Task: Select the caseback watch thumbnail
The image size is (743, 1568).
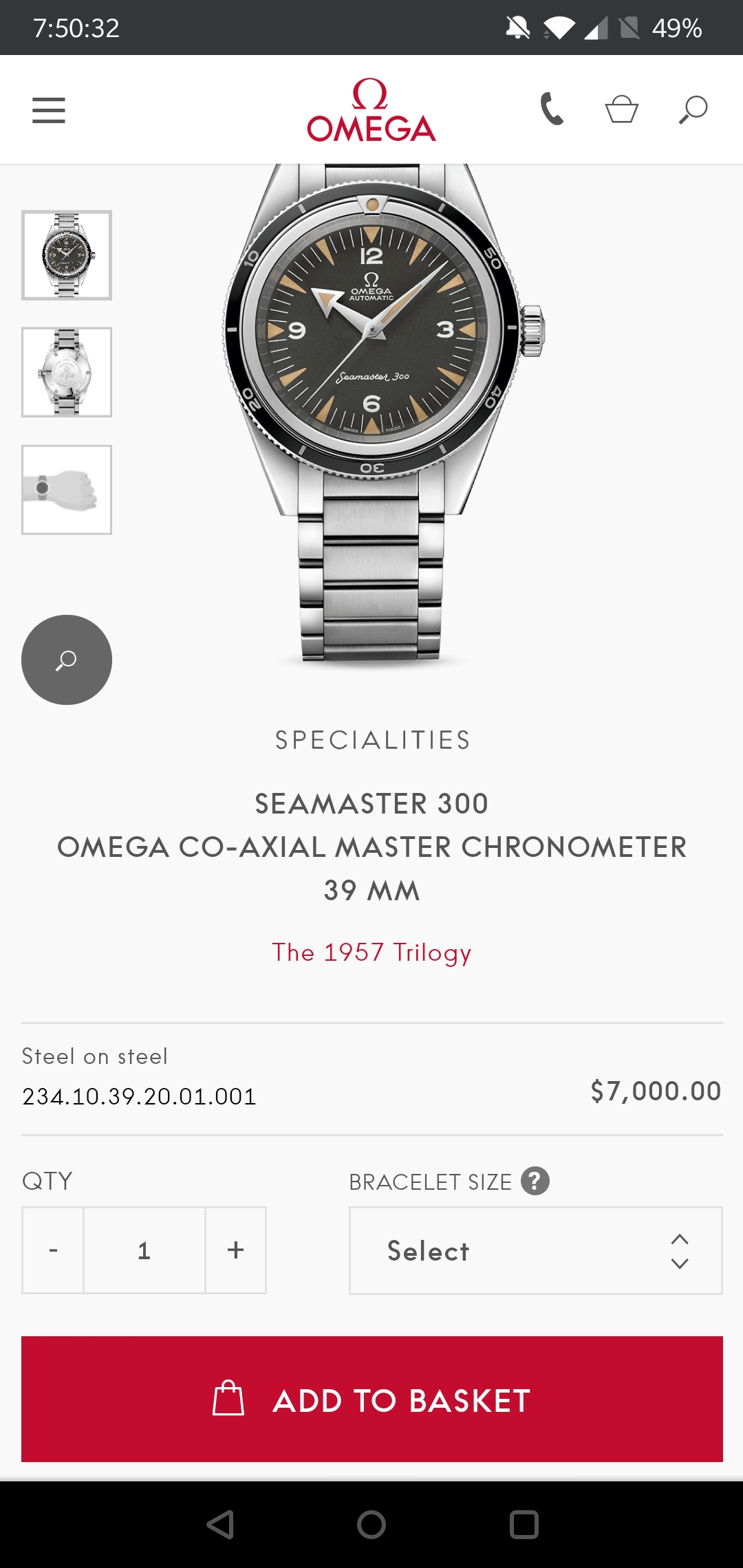Action: click(67, 372)
